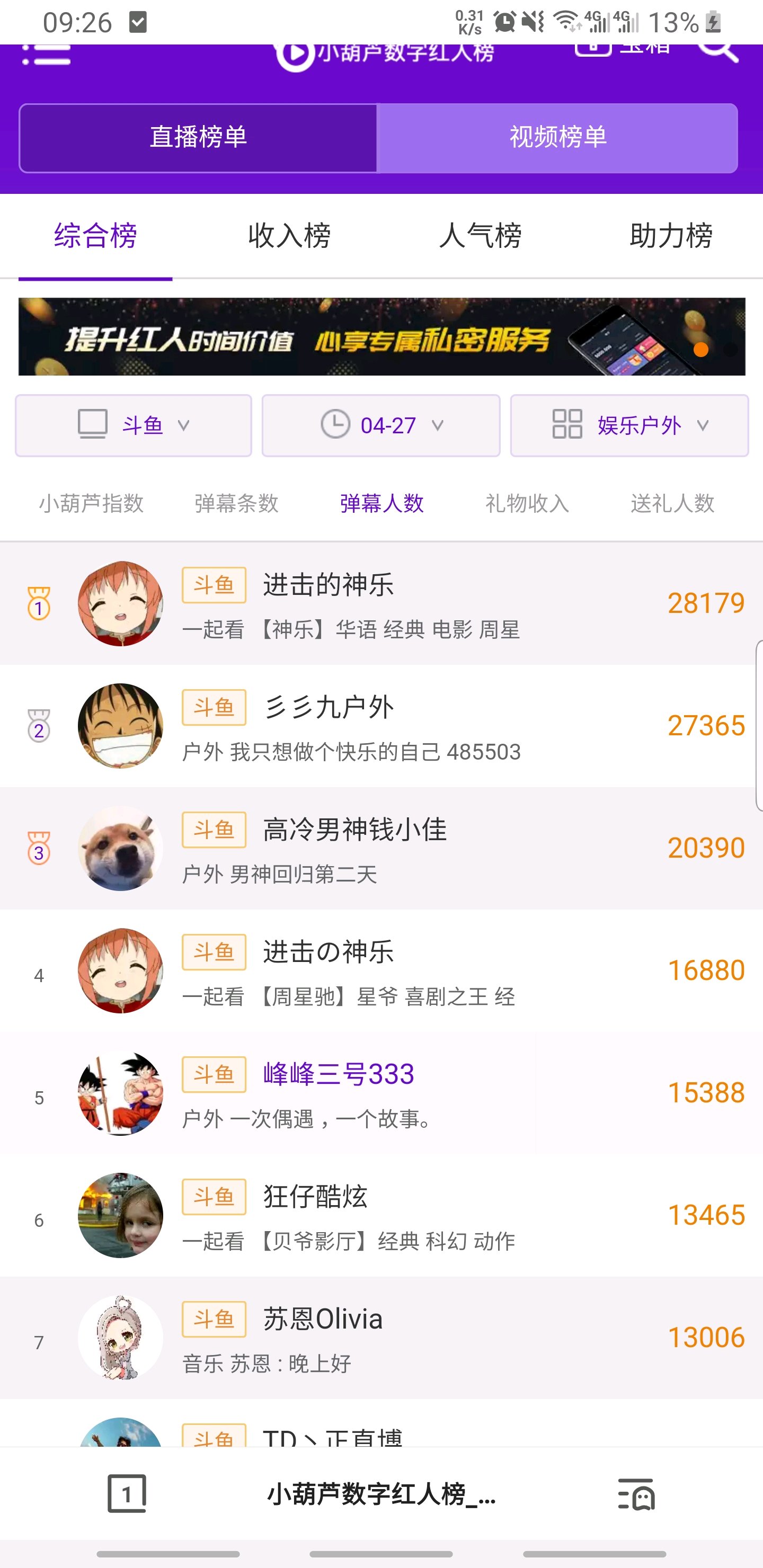
Task: Open the search magnifier icon
Action: tap(718, 53)
